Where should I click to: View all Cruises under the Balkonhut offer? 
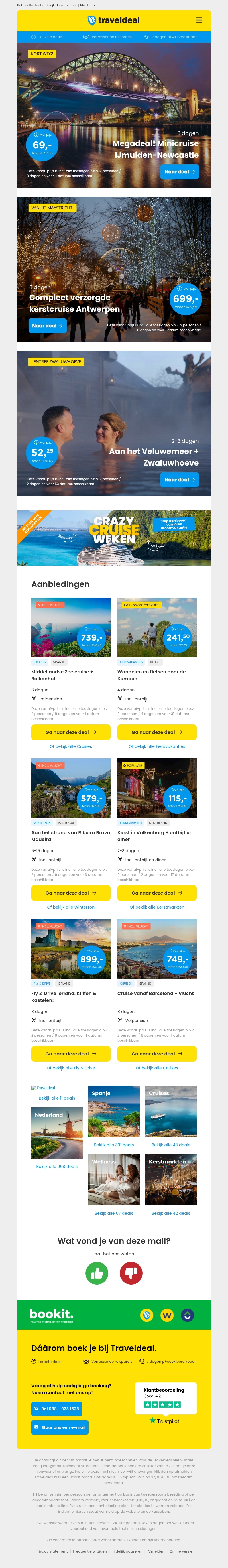pyautogui.click(x=70, y=746)
